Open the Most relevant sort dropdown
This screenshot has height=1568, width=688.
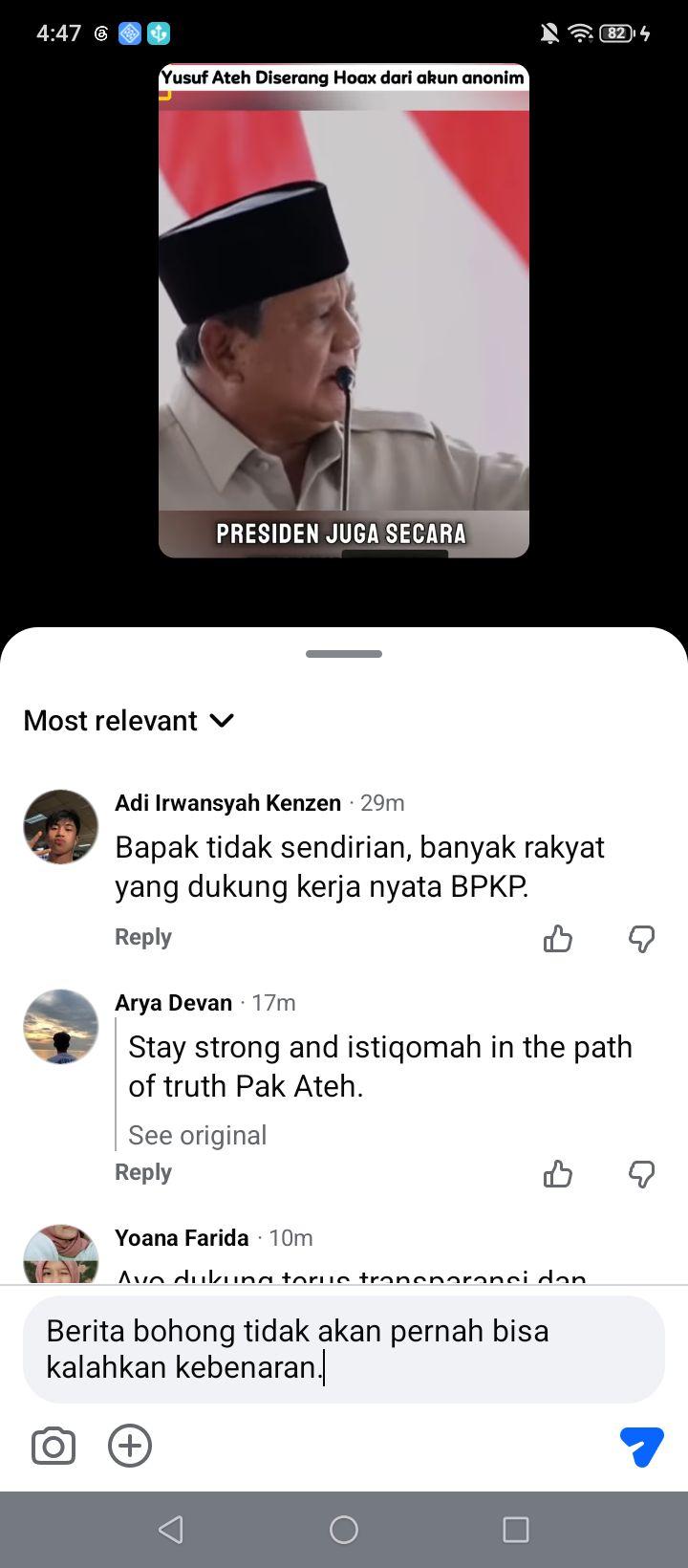point(129,720)
